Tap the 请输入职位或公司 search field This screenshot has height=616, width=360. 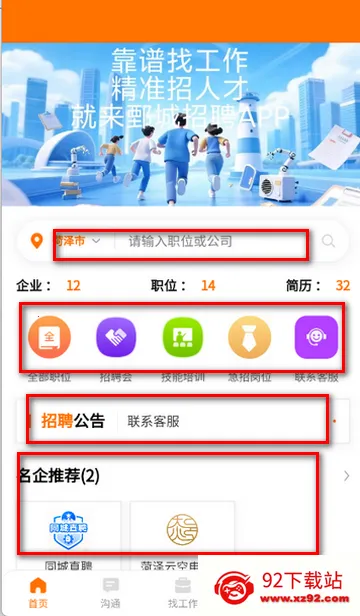point(213,241)
